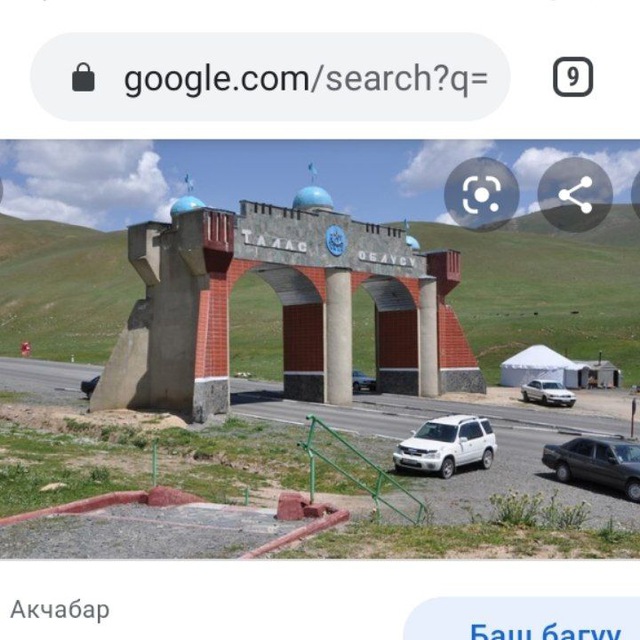Viewport: 640px width, 640px height.
Task: Search this image with Google Lens
Action: pyautogui.click(x=481, y=195)
